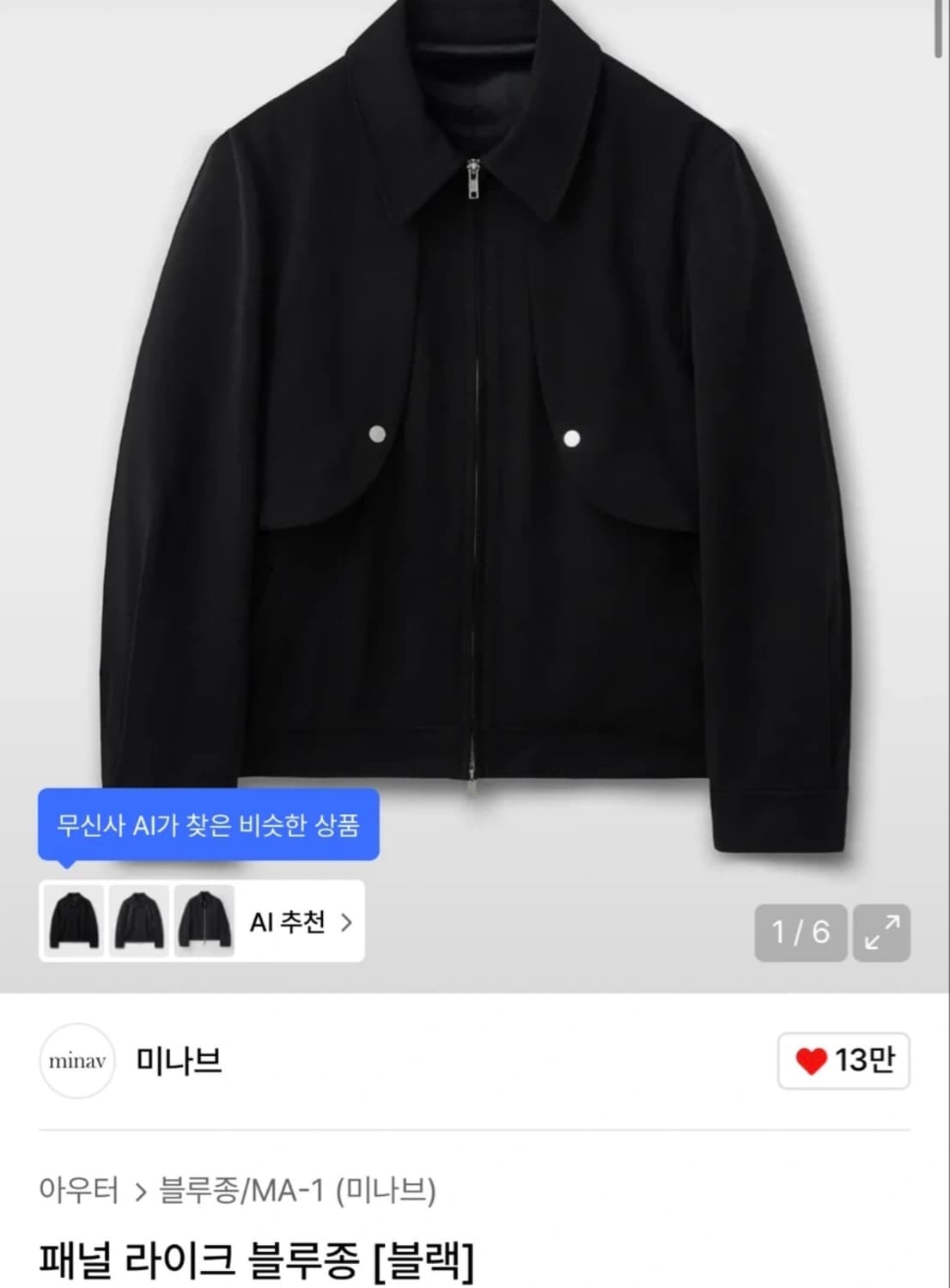Open next image via 1/6 pager
950x1288 pixels.
(800, 934)
